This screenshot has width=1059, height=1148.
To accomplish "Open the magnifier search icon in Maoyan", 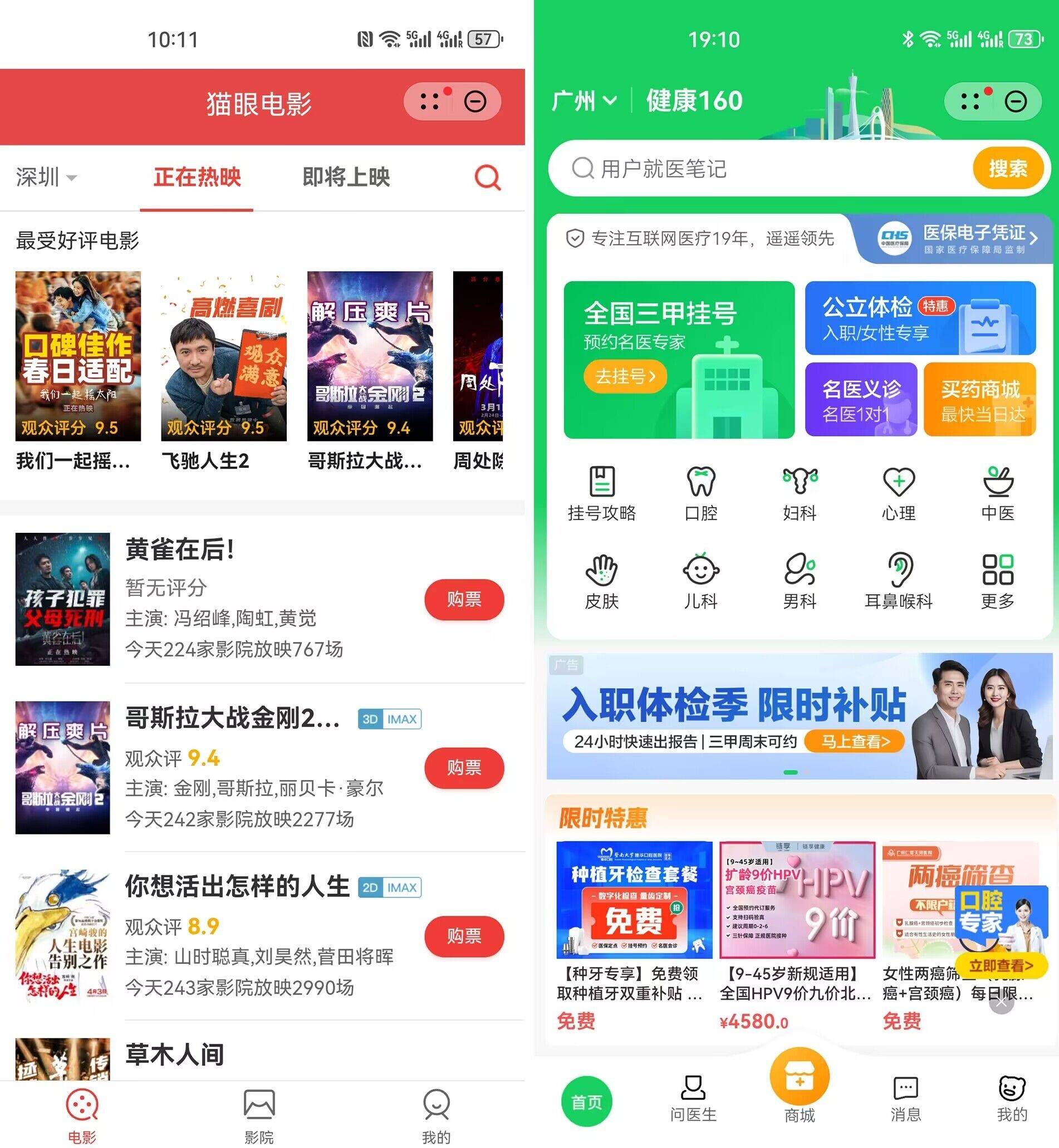I will [x=488, y=177].
